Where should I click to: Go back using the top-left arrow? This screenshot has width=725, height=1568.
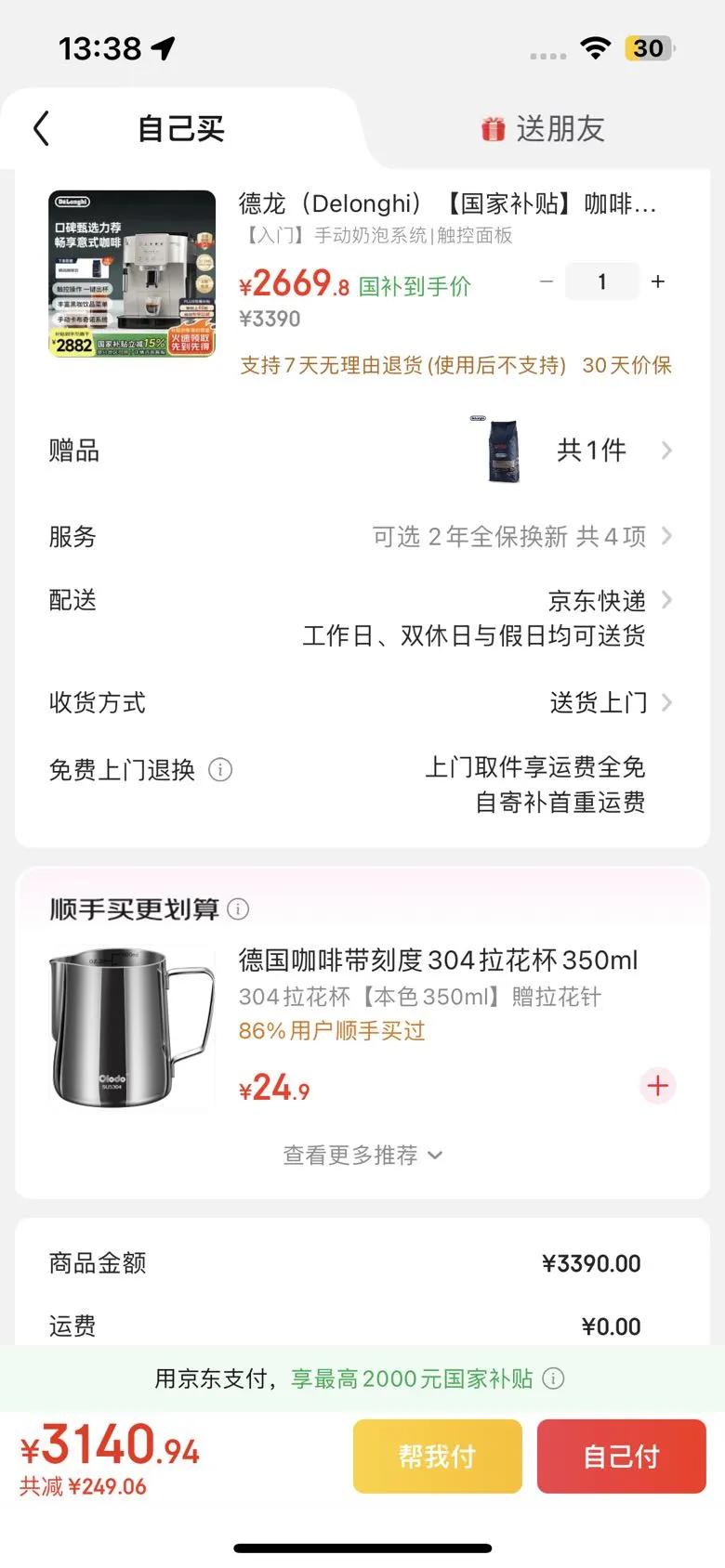coord(41,129)
